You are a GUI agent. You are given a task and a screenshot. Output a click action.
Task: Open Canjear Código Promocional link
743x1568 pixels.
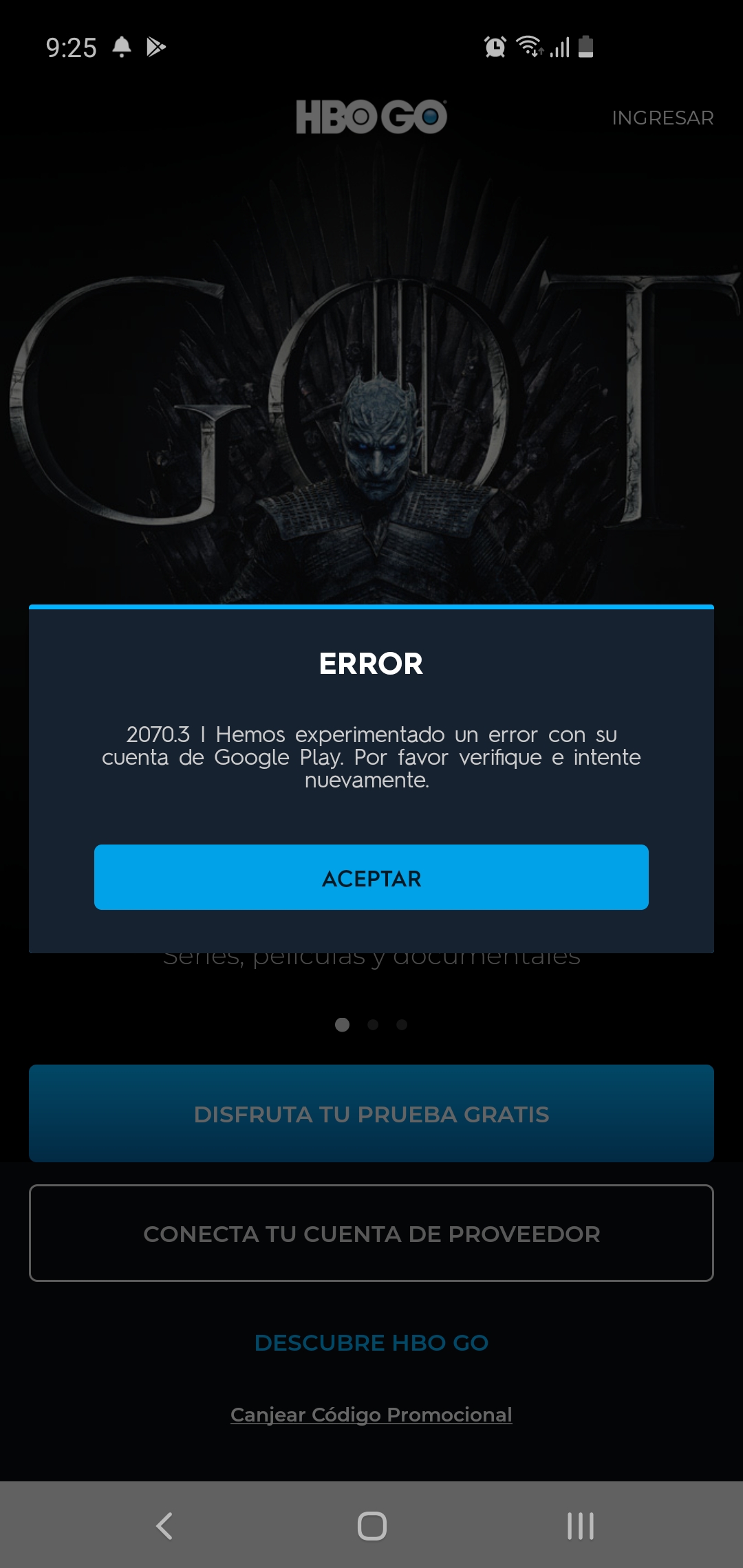tap(371, 1415)
